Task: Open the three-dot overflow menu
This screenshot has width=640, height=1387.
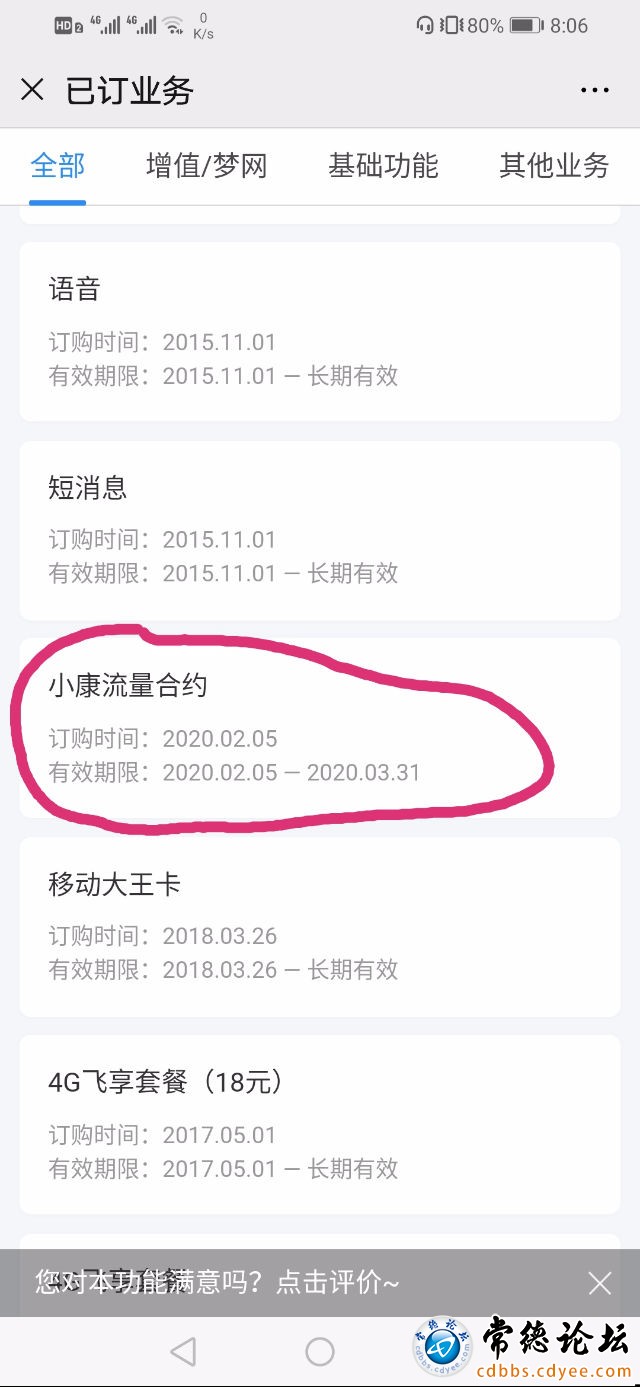Action: (595, 90)
